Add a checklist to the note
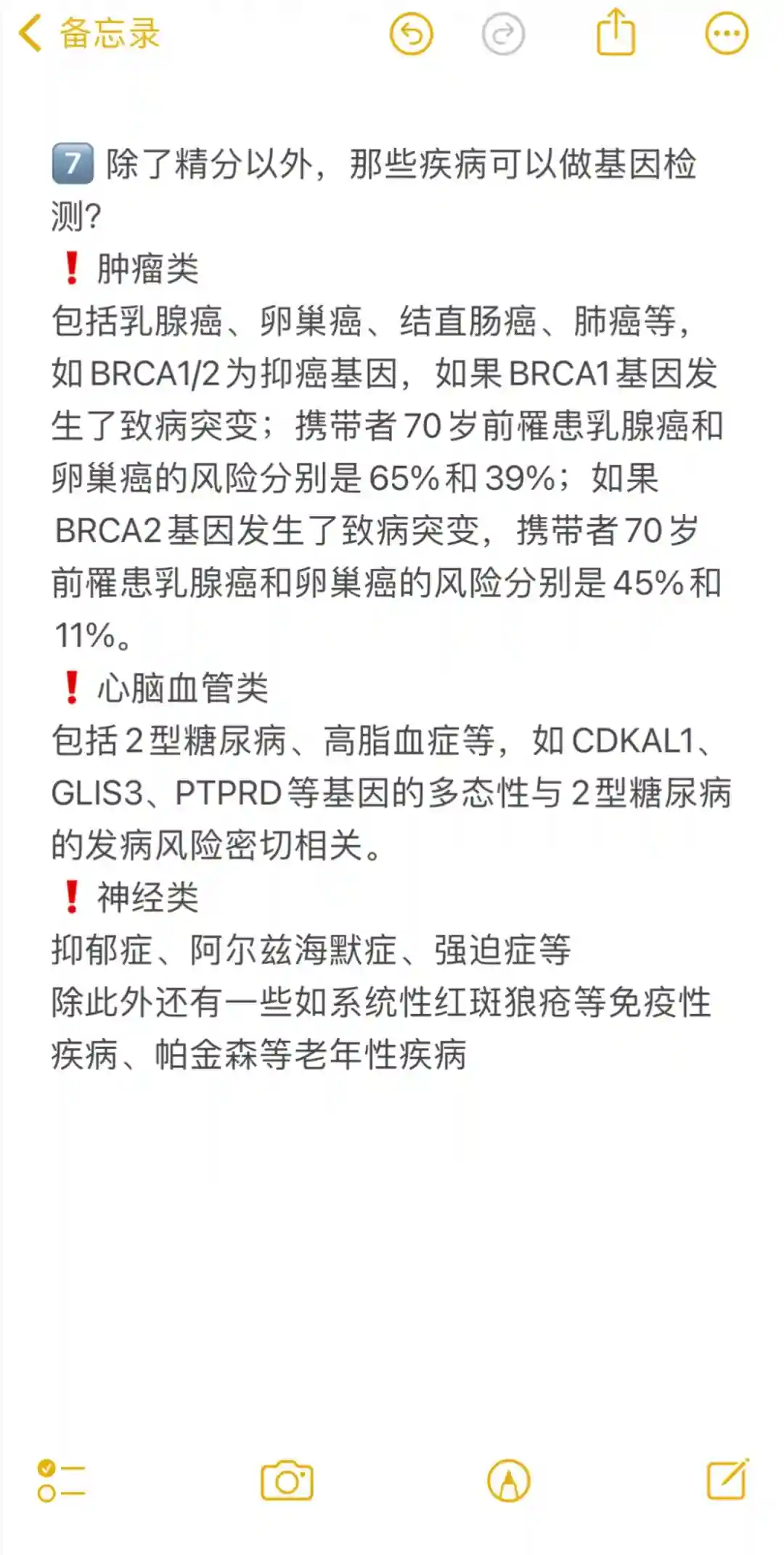The image size is (784, 1555). (61, 1480)
